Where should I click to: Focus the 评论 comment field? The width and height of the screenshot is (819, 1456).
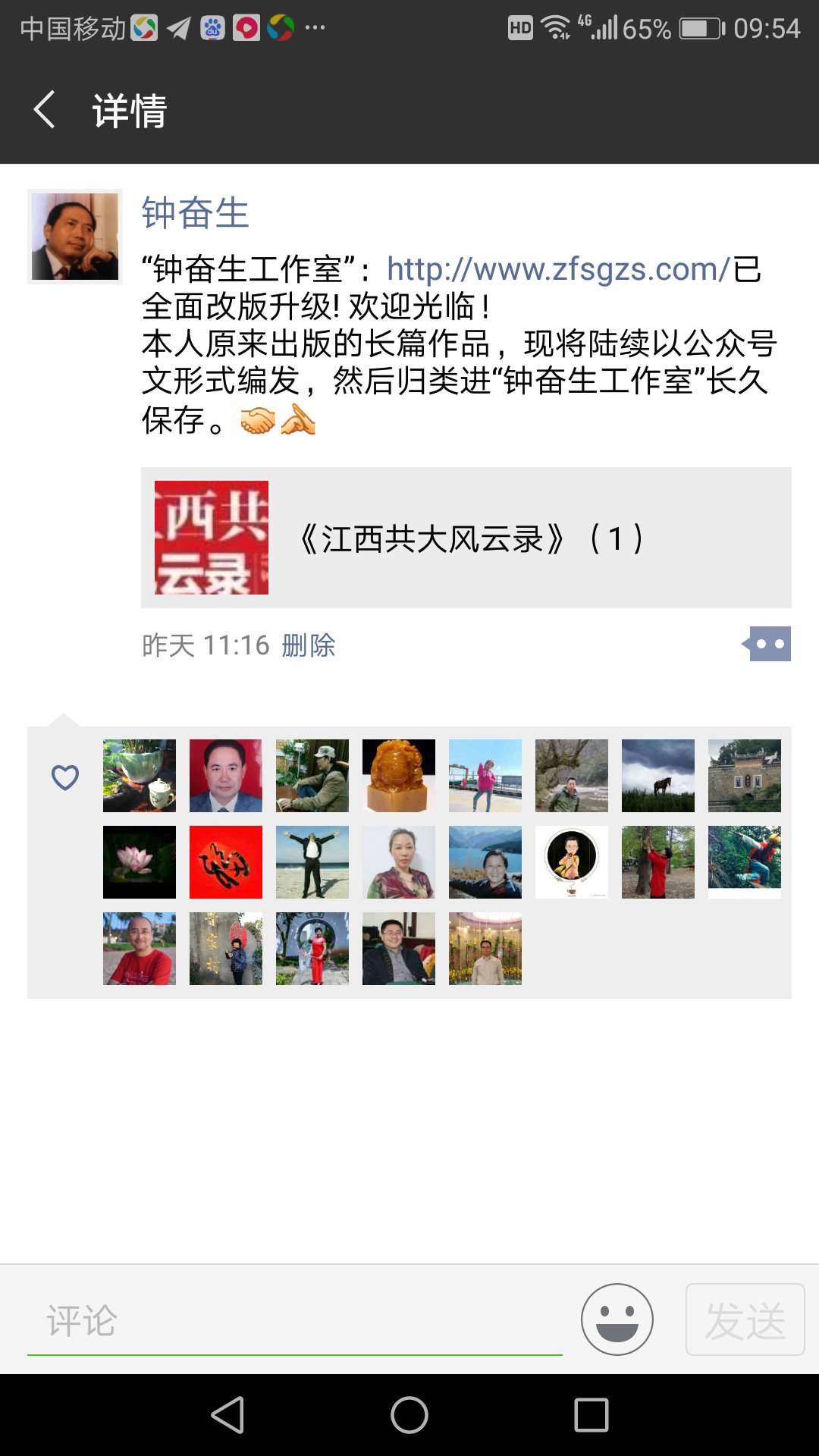[x=294, y=1321]
